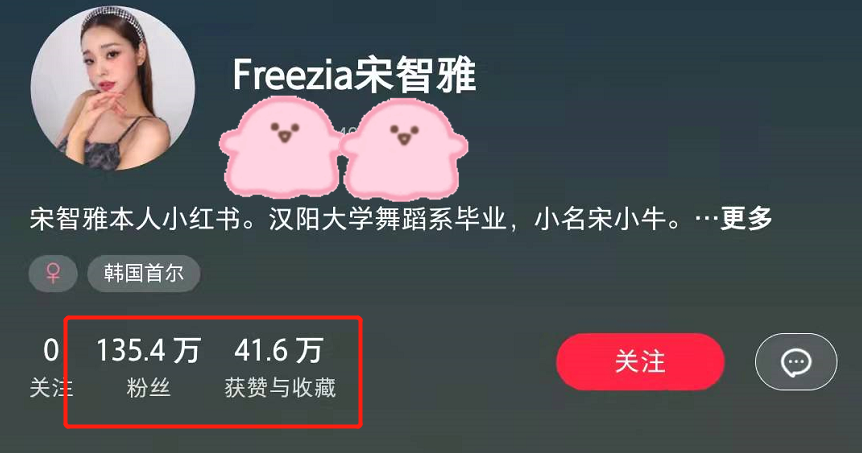
Task: Follow Freezia with the red 关注 button
Action: click(x=640, y=361)
